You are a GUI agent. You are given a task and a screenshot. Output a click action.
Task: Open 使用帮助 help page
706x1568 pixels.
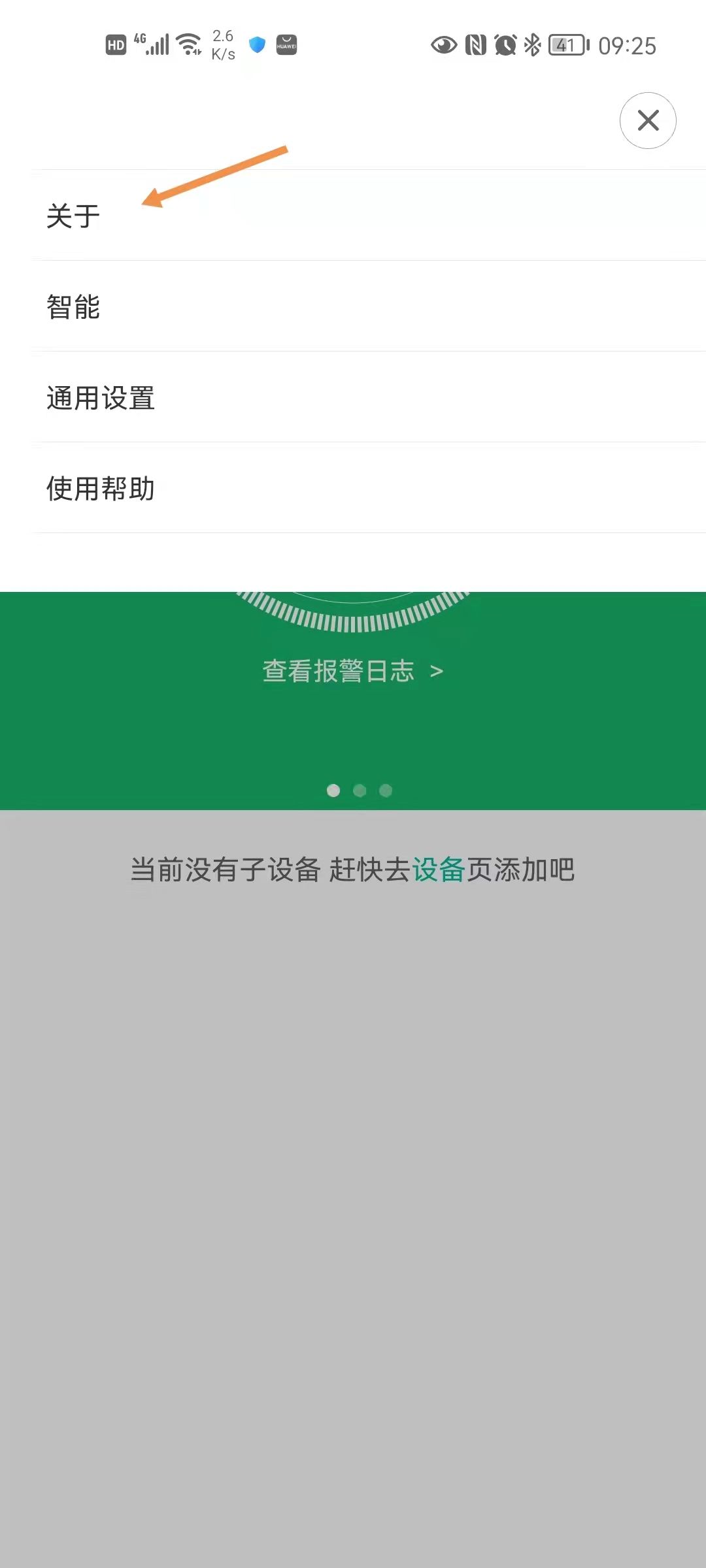pyautogui.click(x=101, y=488)
